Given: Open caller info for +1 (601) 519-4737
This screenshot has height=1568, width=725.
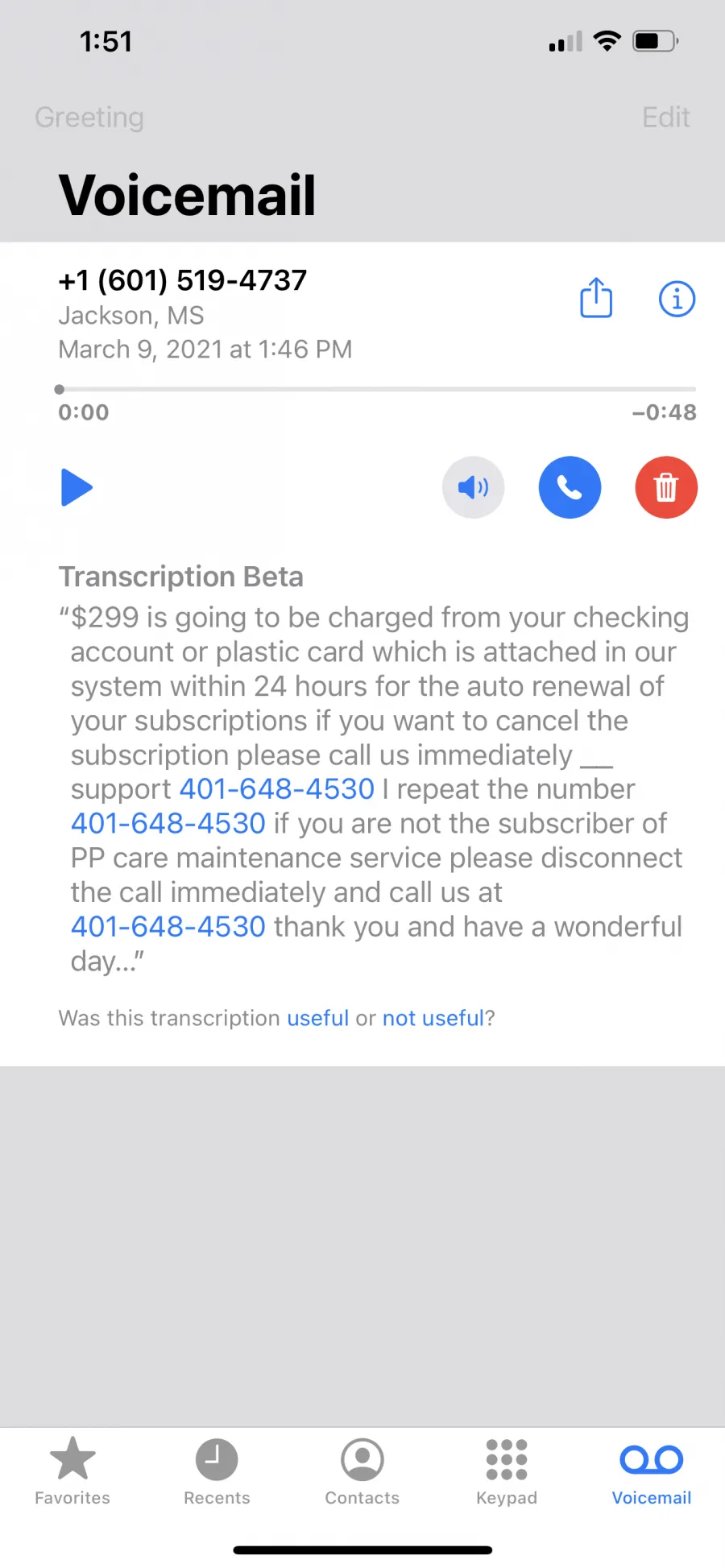Looking at the screenshot, I should pyautogui.click(x=677, y=299).
